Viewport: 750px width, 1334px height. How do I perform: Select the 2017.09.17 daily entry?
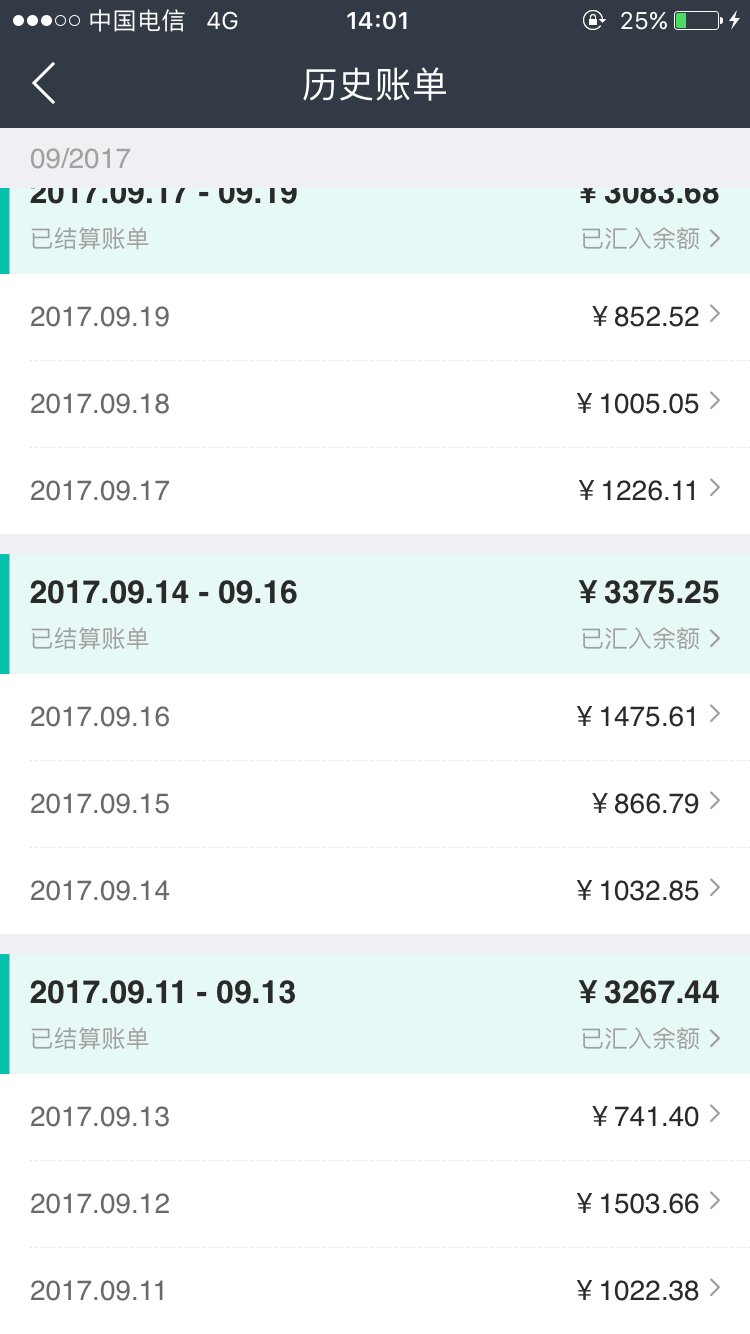pyautogui.click(x=375, y=491)
